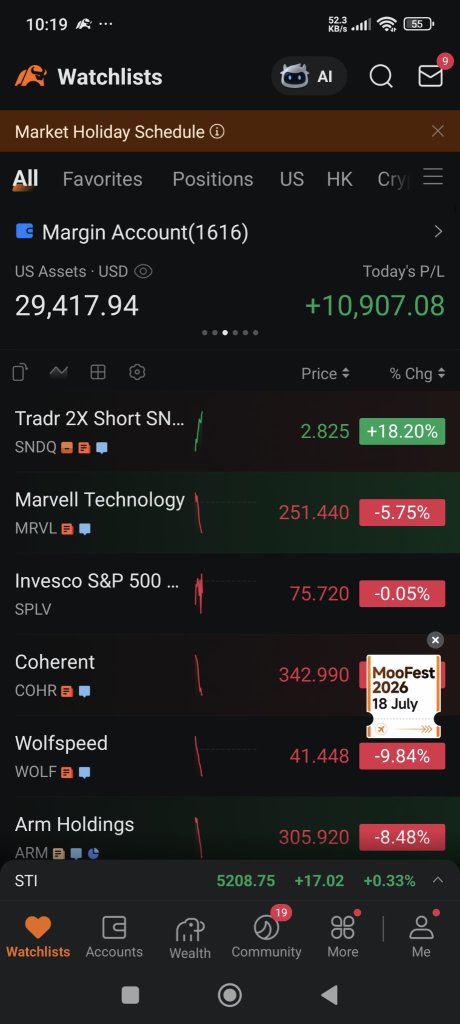Close the MooFest 2026 floating promo
This screenshot has width=460, height=1024.
click(435, 640)
